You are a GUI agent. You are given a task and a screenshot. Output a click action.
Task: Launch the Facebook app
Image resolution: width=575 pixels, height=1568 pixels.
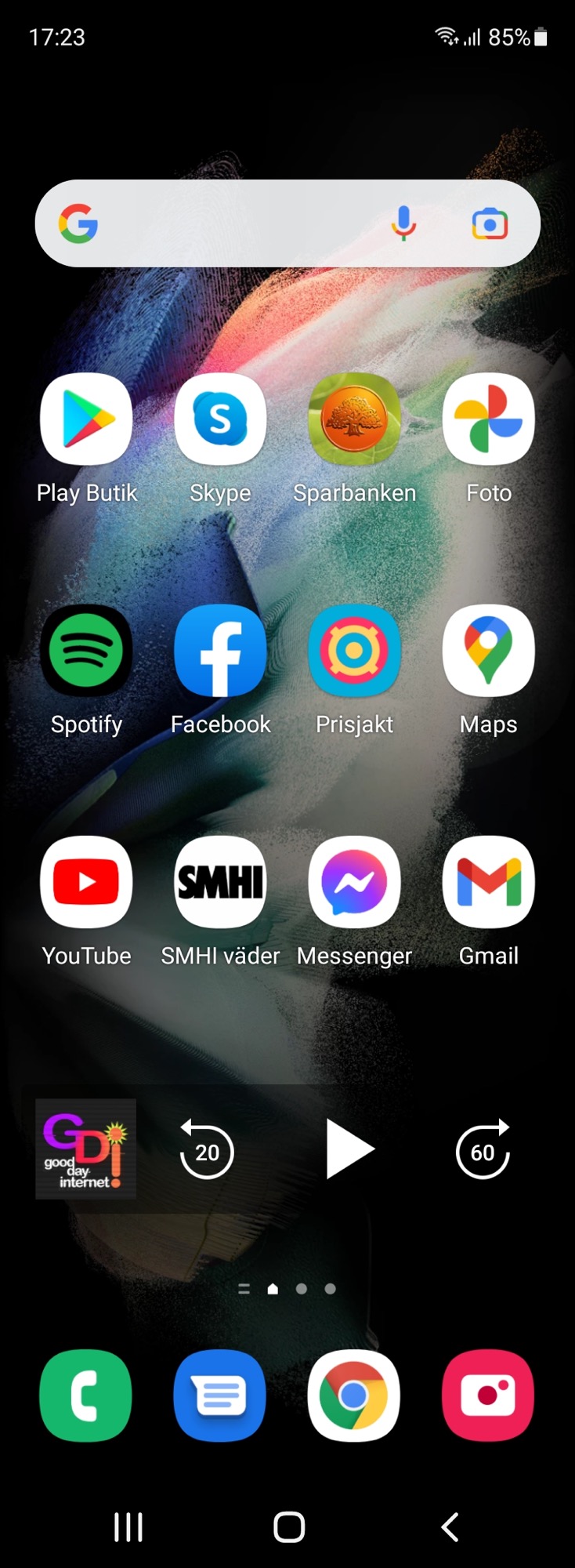220,651
